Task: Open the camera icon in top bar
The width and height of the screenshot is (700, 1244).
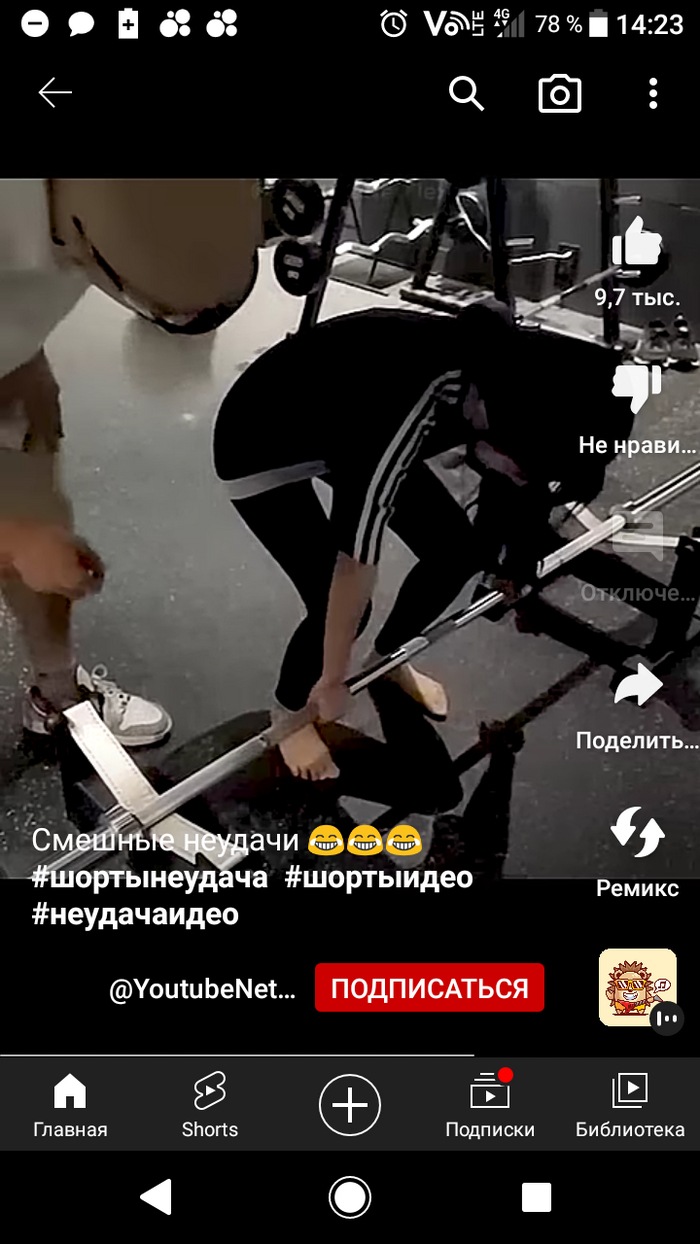Action: tap(560, 93)
